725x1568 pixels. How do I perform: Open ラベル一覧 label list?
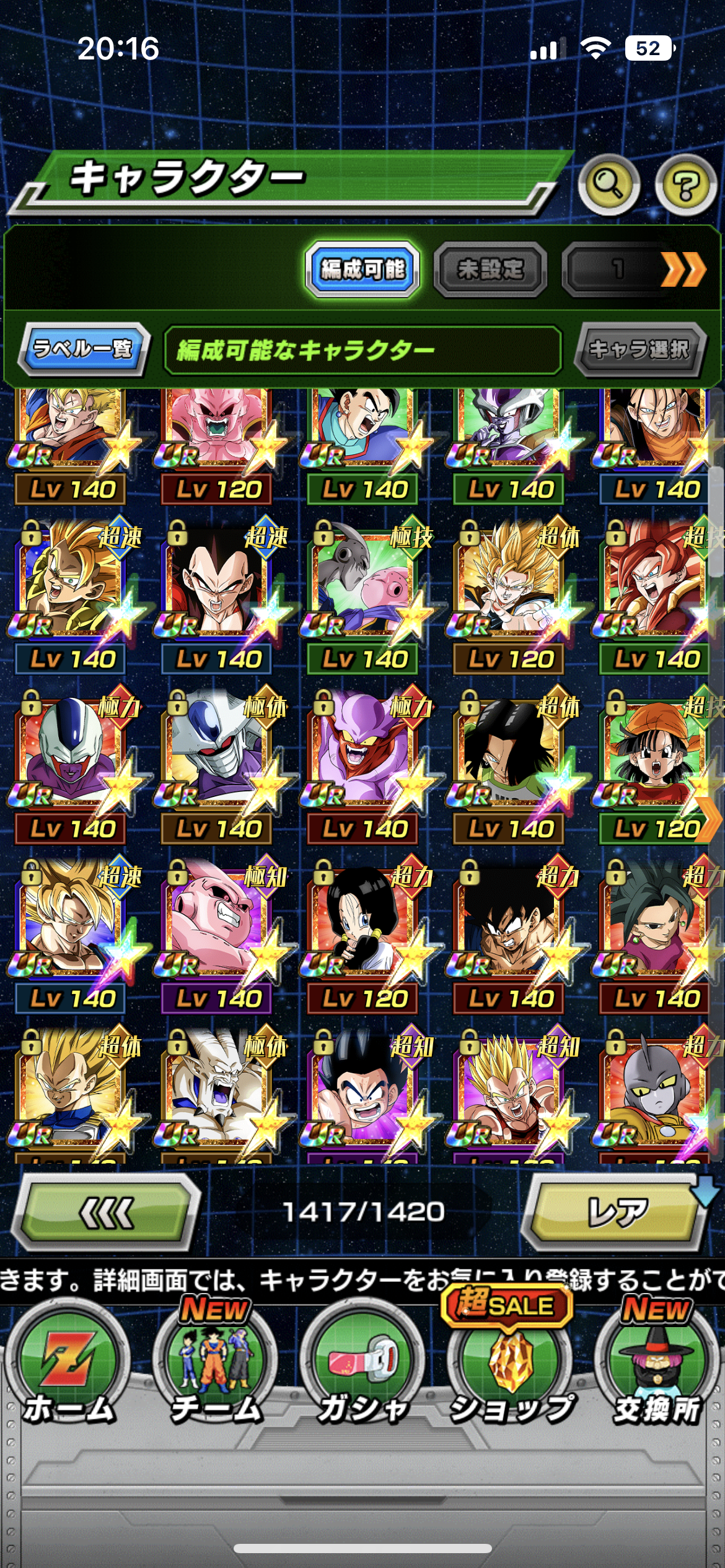tap(84, 349)
